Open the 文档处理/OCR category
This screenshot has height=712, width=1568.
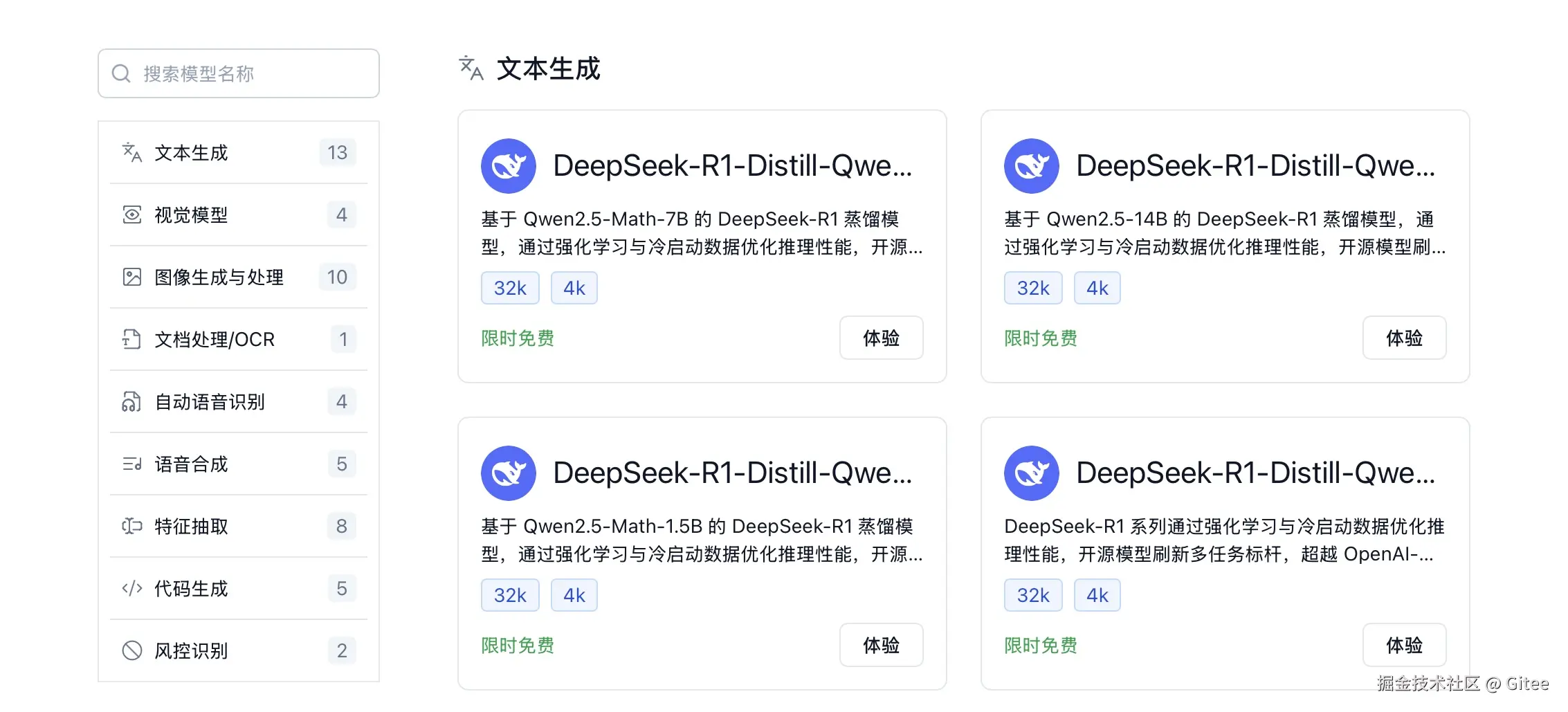238,339
